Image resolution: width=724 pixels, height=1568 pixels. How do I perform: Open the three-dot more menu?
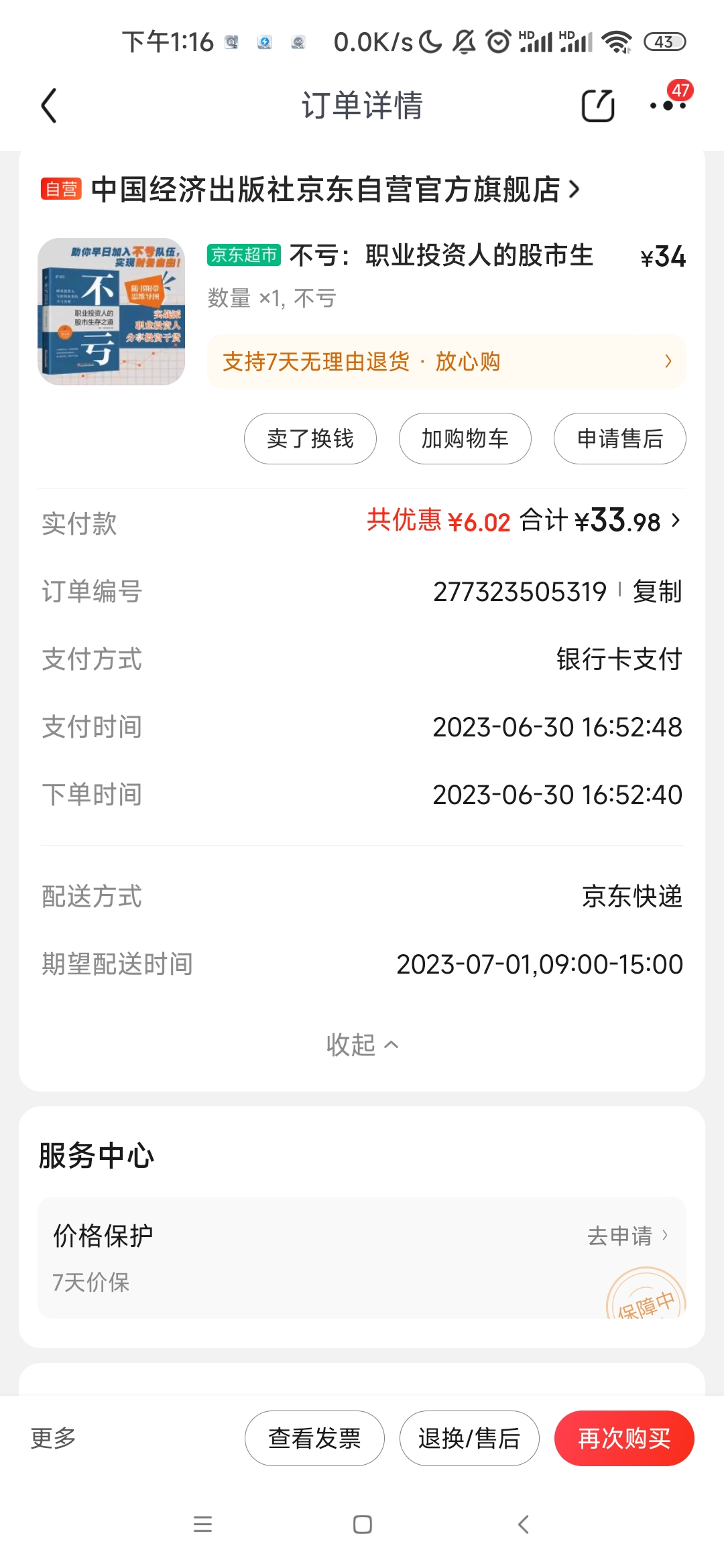[668, 106]
